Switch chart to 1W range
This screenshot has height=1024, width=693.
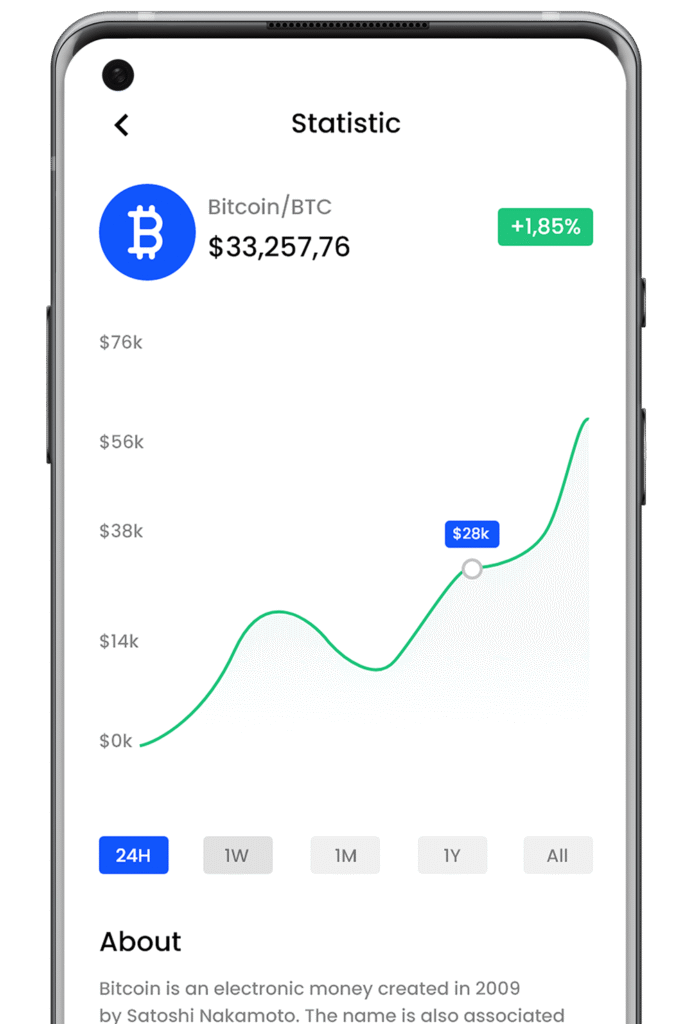point(238,855)
